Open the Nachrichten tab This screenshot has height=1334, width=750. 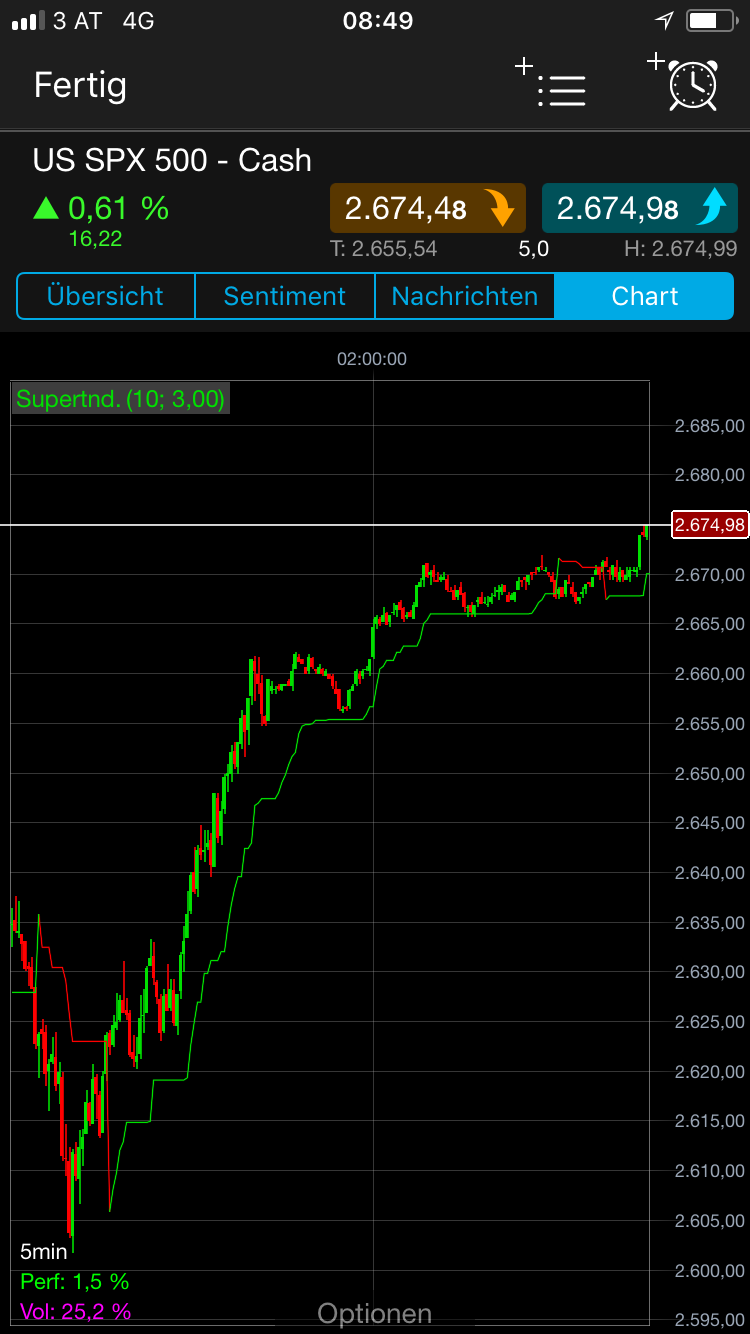point(463,296)
